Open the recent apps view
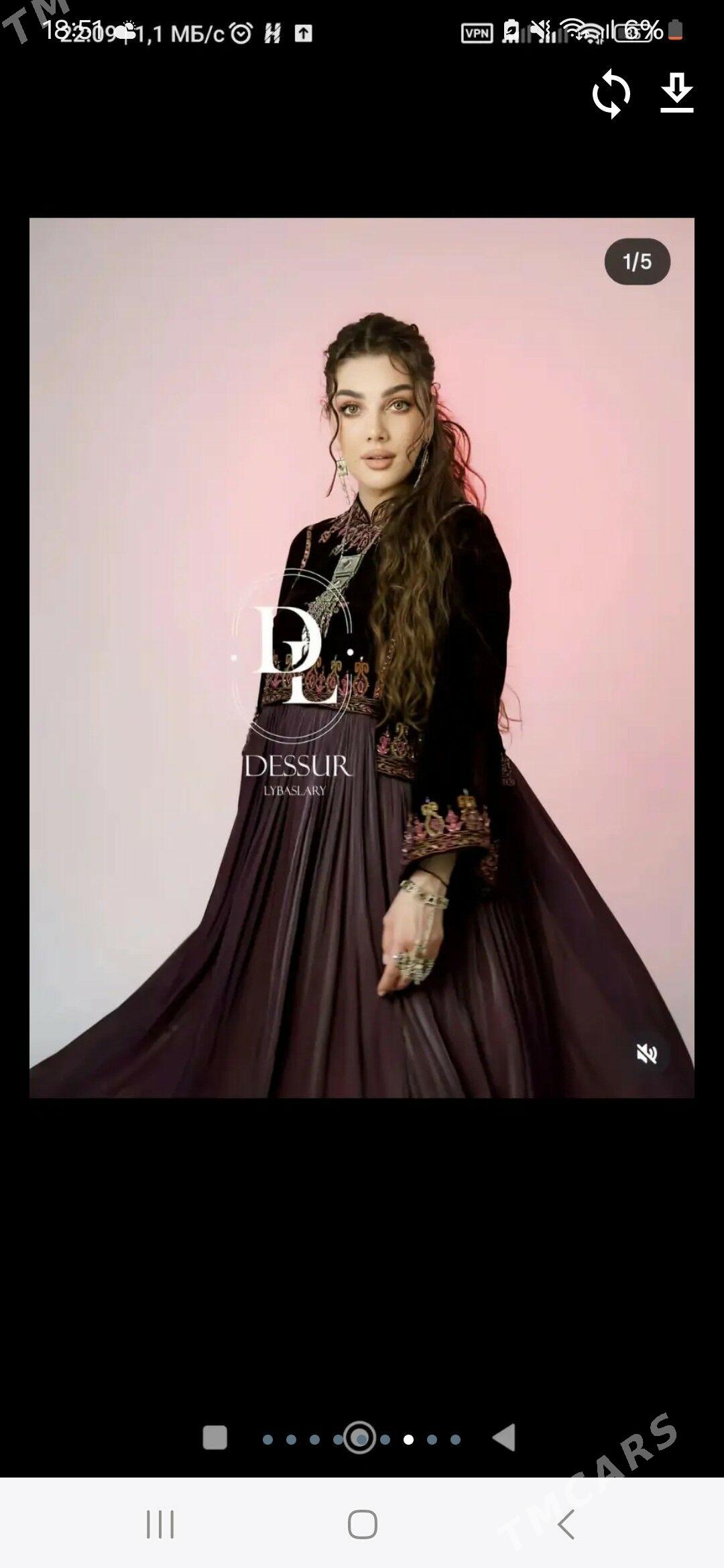The image size is (724, 1568). (x=160, y=1524)
